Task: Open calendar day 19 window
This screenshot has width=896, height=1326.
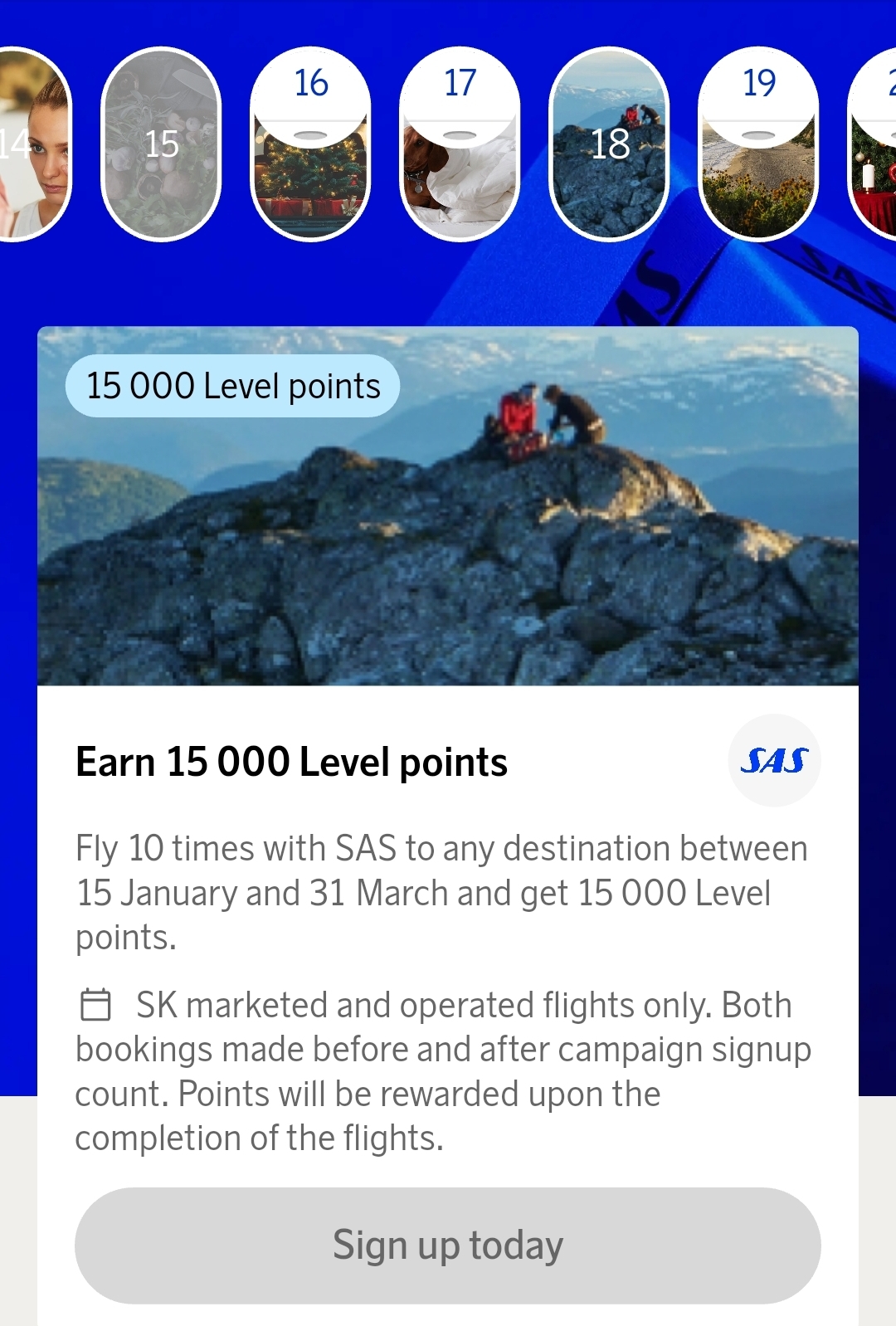Action: (758, 145)
